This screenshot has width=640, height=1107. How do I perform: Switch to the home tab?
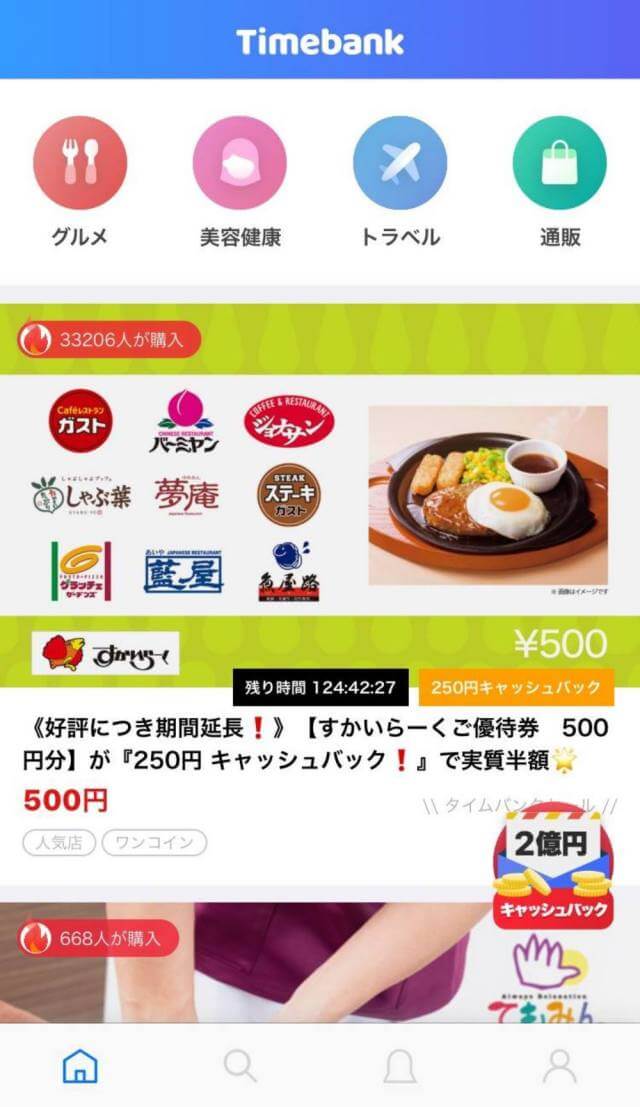click(80, 1066)
